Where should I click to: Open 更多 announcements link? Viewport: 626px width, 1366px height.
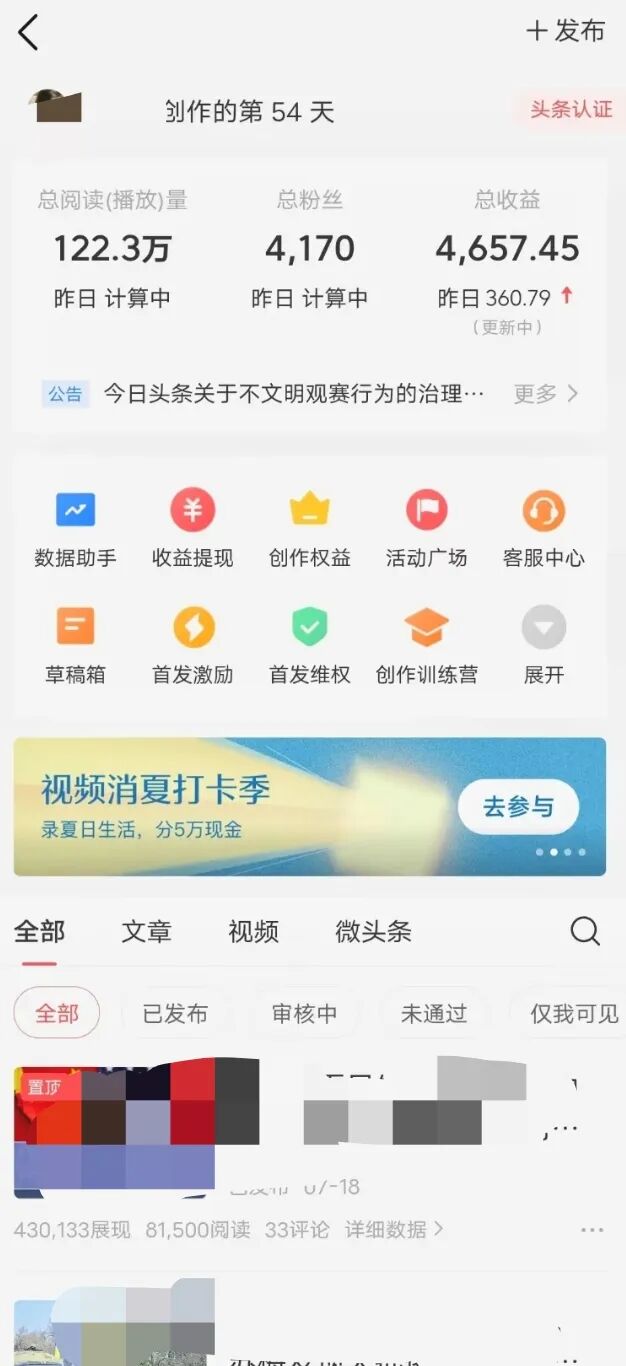coord(545,394)
